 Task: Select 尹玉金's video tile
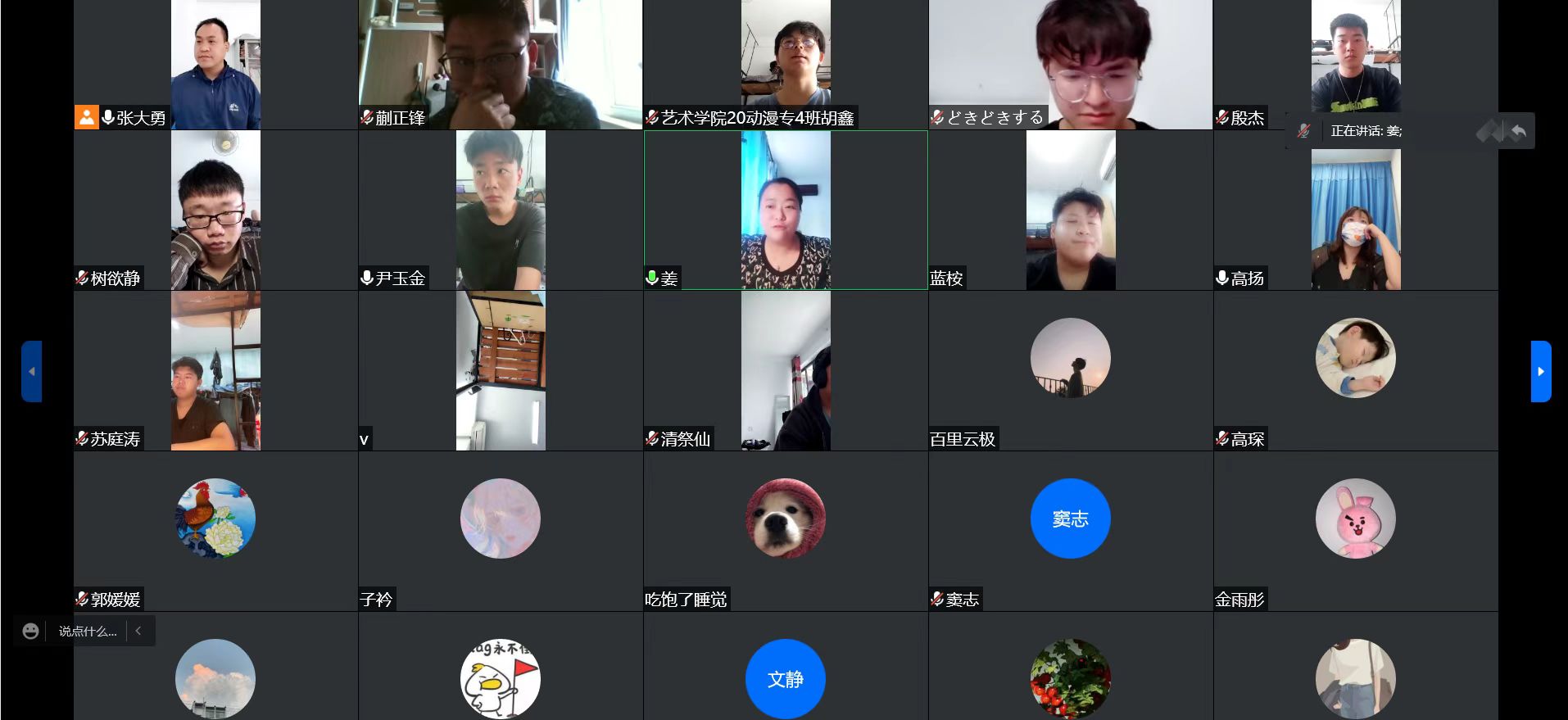500,210
